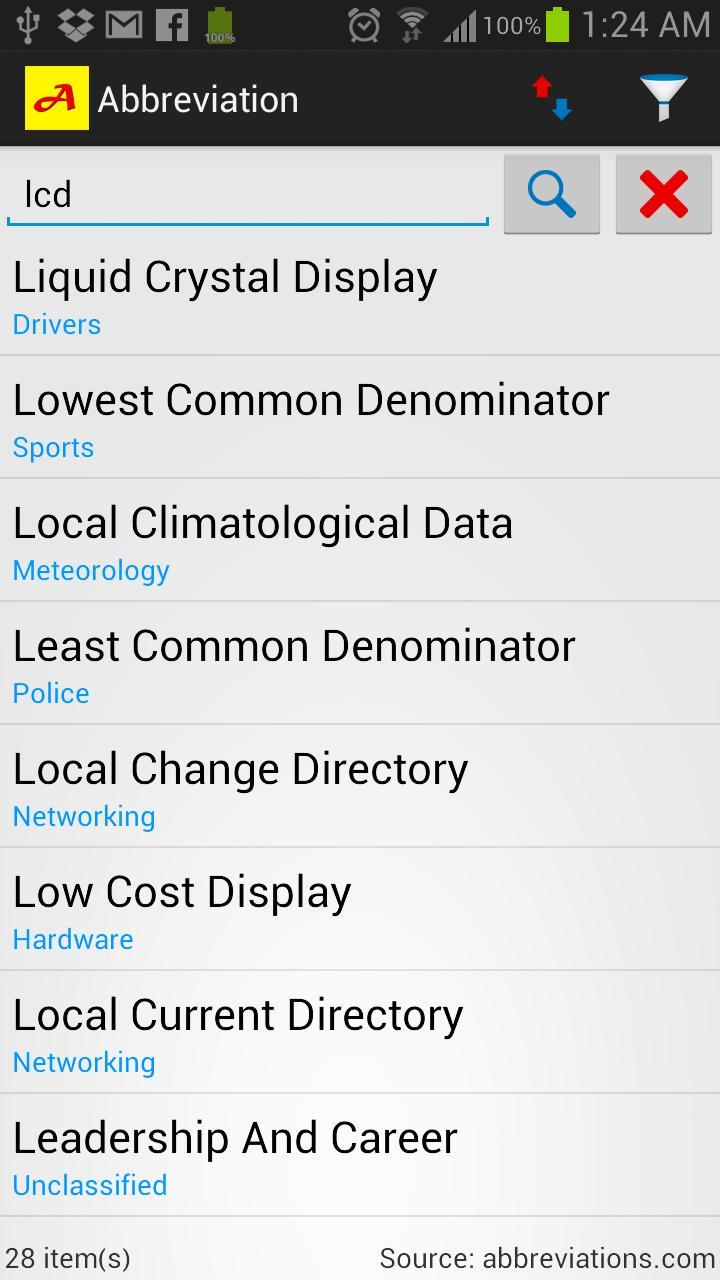
Task: Choose Local Change Directory entry
Action: point(360,788)
